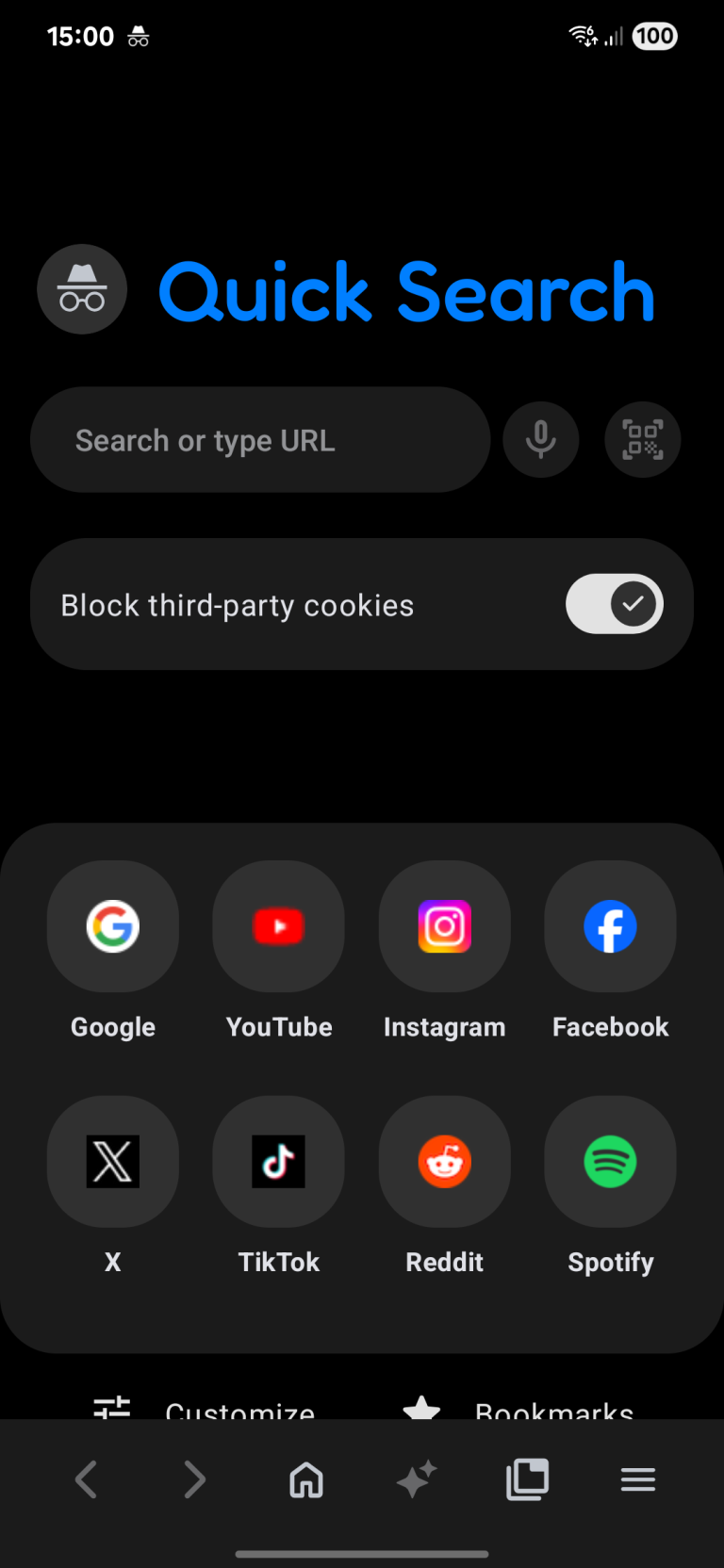The image size is (724, 1568).
Task: Launch the Instagram shortcut
Action: [445, 927]
